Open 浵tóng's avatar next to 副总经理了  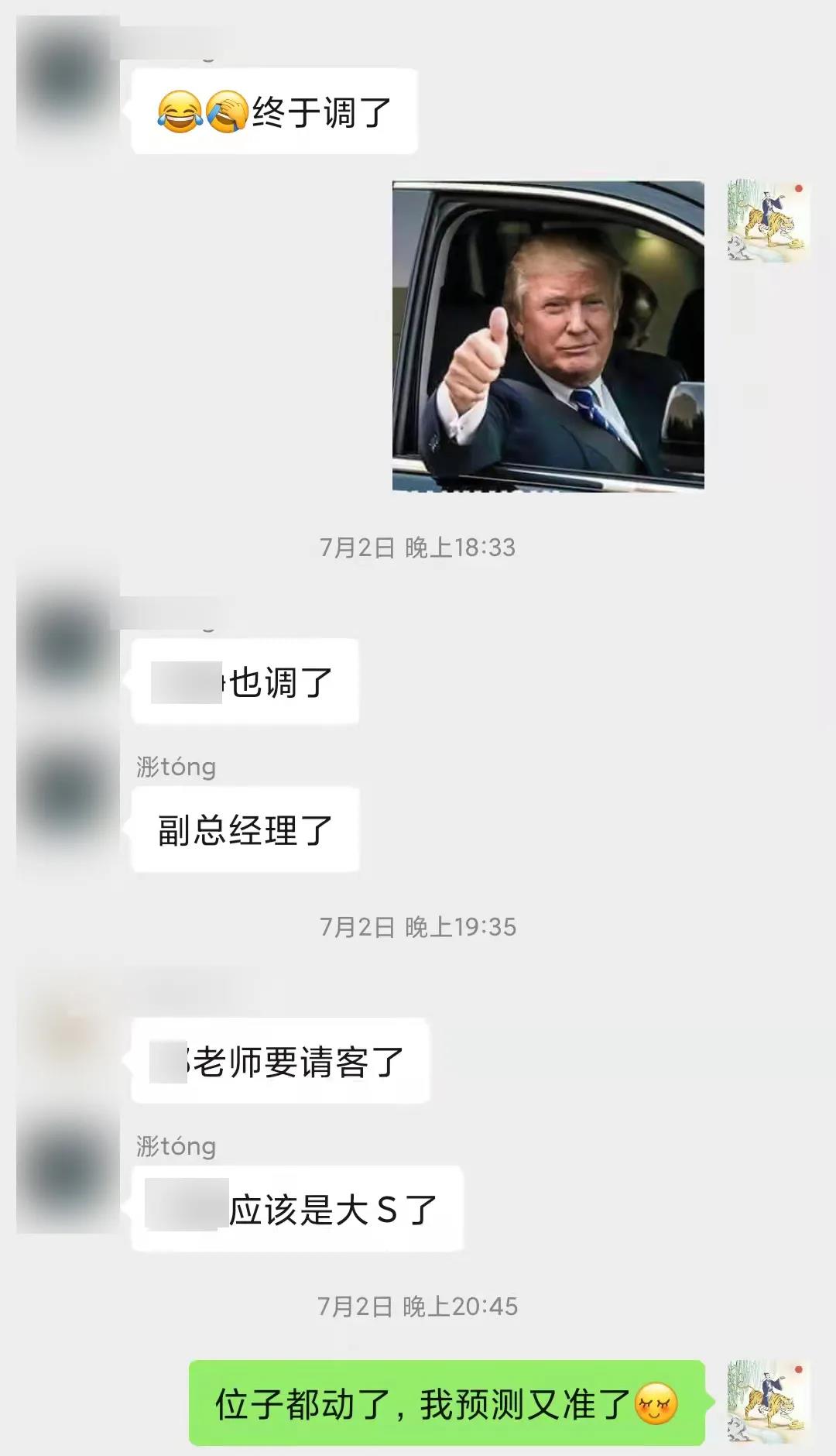pyautogui.click(x=68, y=798)
